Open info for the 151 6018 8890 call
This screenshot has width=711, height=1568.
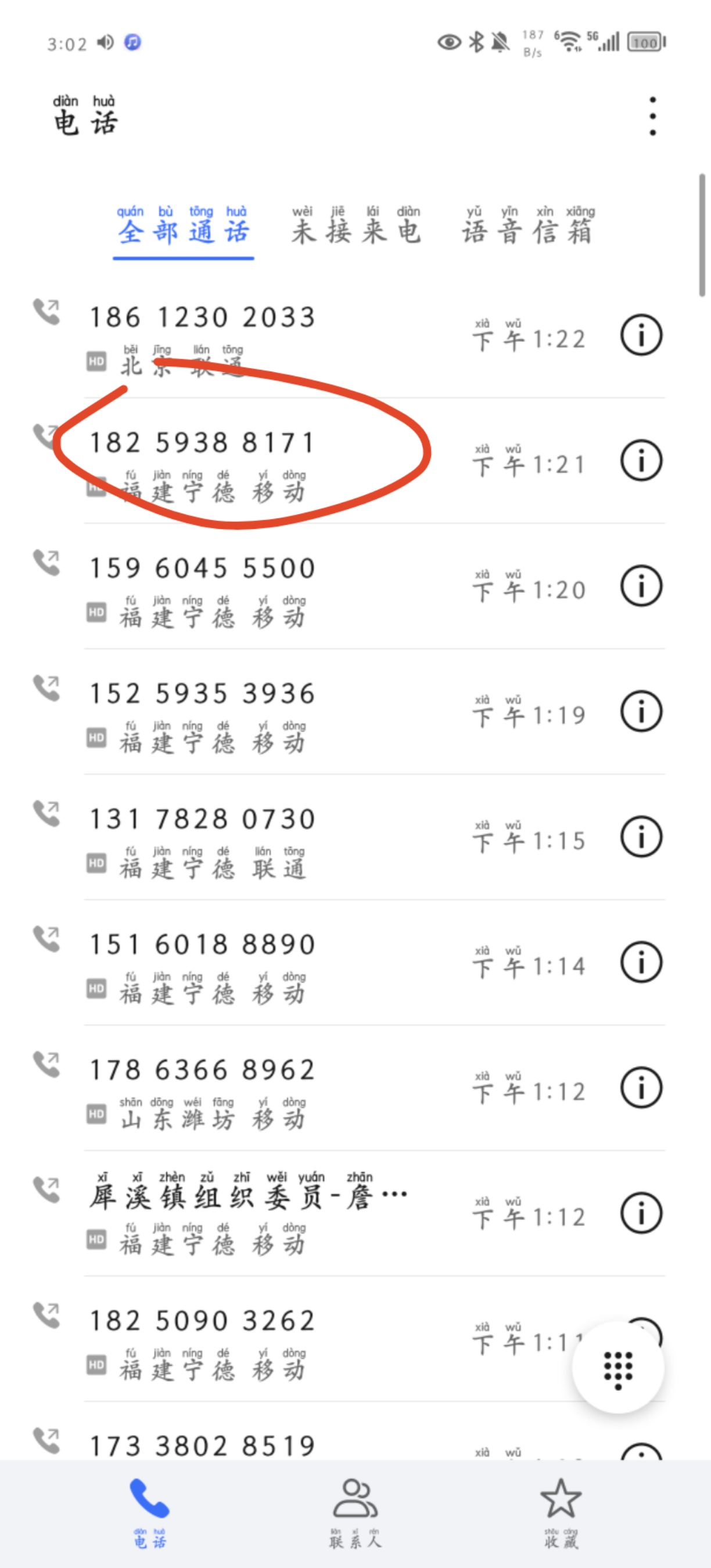click(641, 962)
